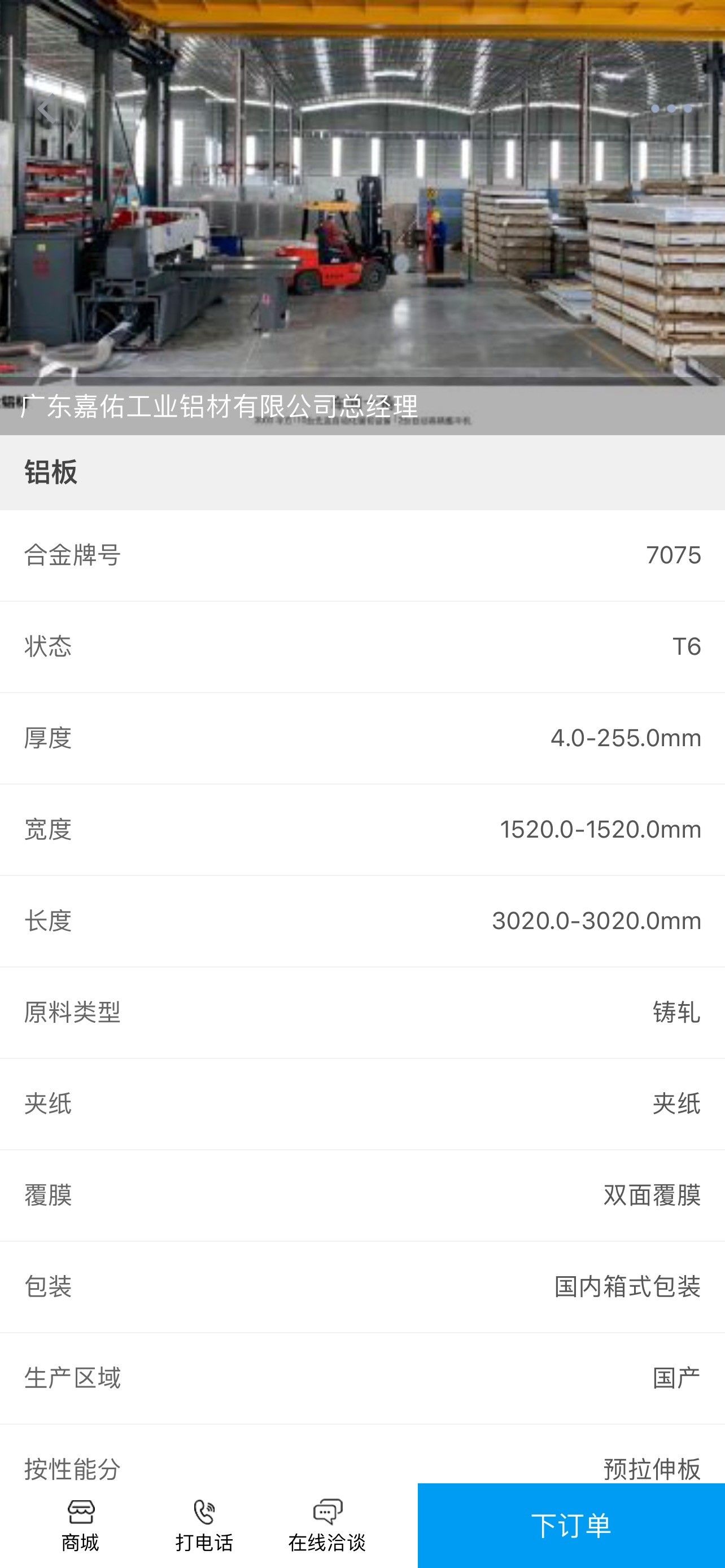The width and height of the screenshot is (725, 1568).
Task: Open the 商城 store page
Action: tap(80, 1526)
